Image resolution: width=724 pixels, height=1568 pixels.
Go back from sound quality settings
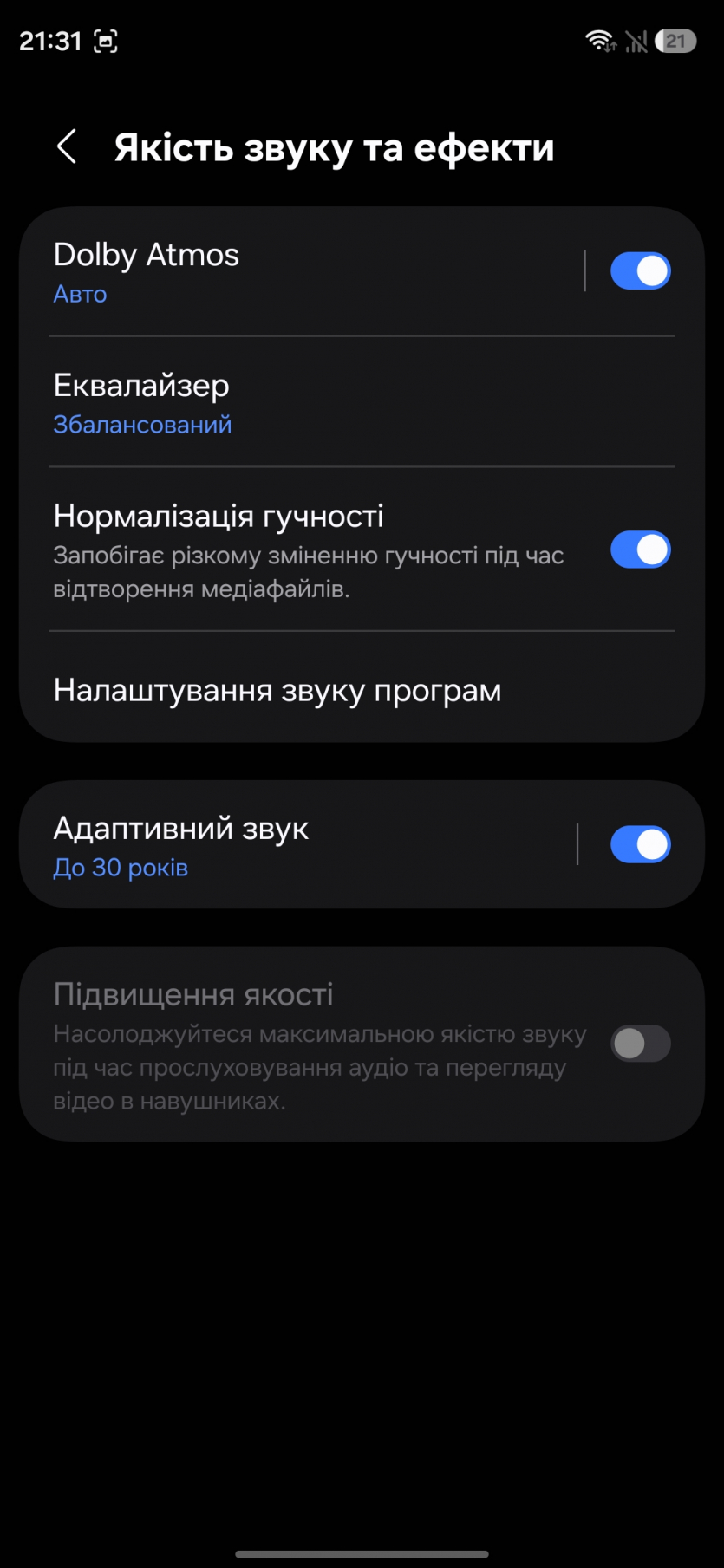[67, 147]
